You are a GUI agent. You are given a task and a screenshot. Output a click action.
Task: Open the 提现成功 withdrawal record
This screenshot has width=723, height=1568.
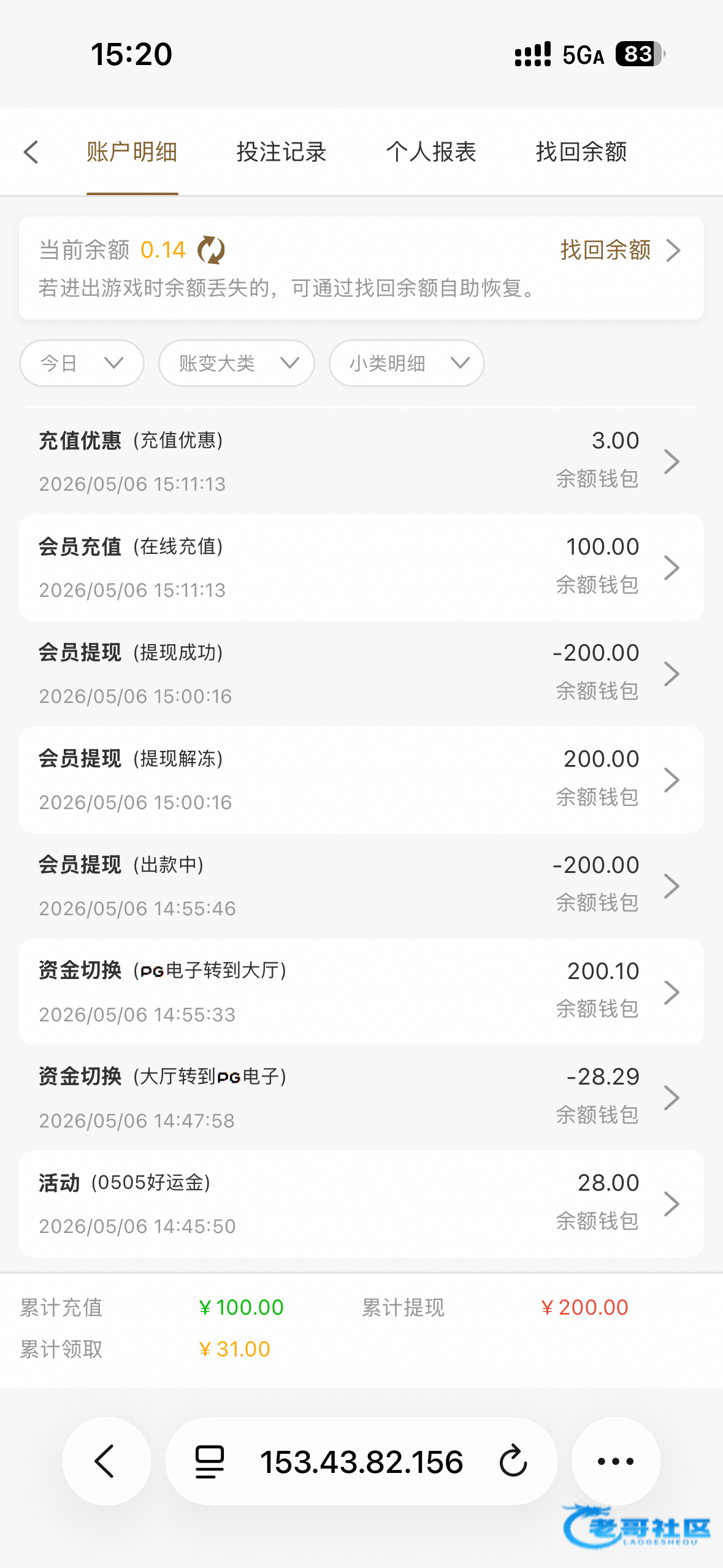tap(361, 674)
